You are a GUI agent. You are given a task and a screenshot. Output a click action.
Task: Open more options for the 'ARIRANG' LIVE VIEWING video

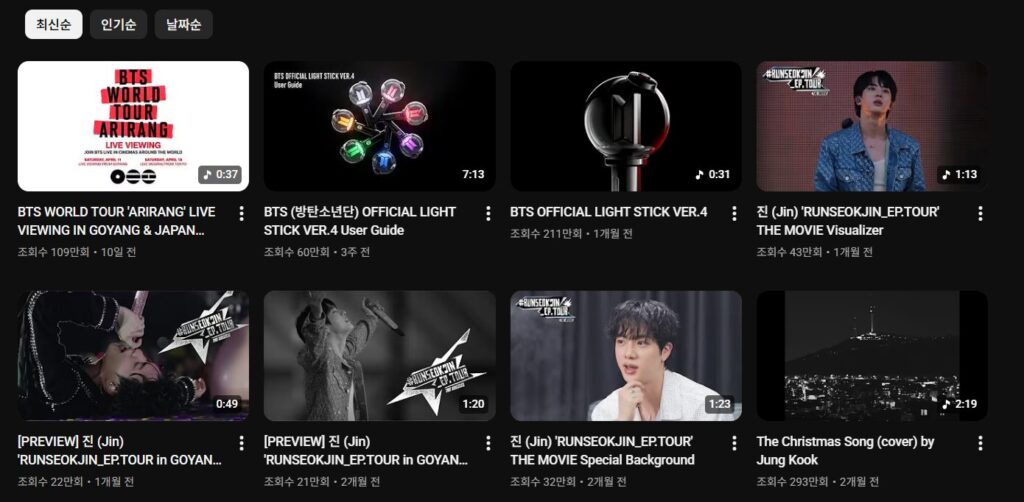(241, 213)
